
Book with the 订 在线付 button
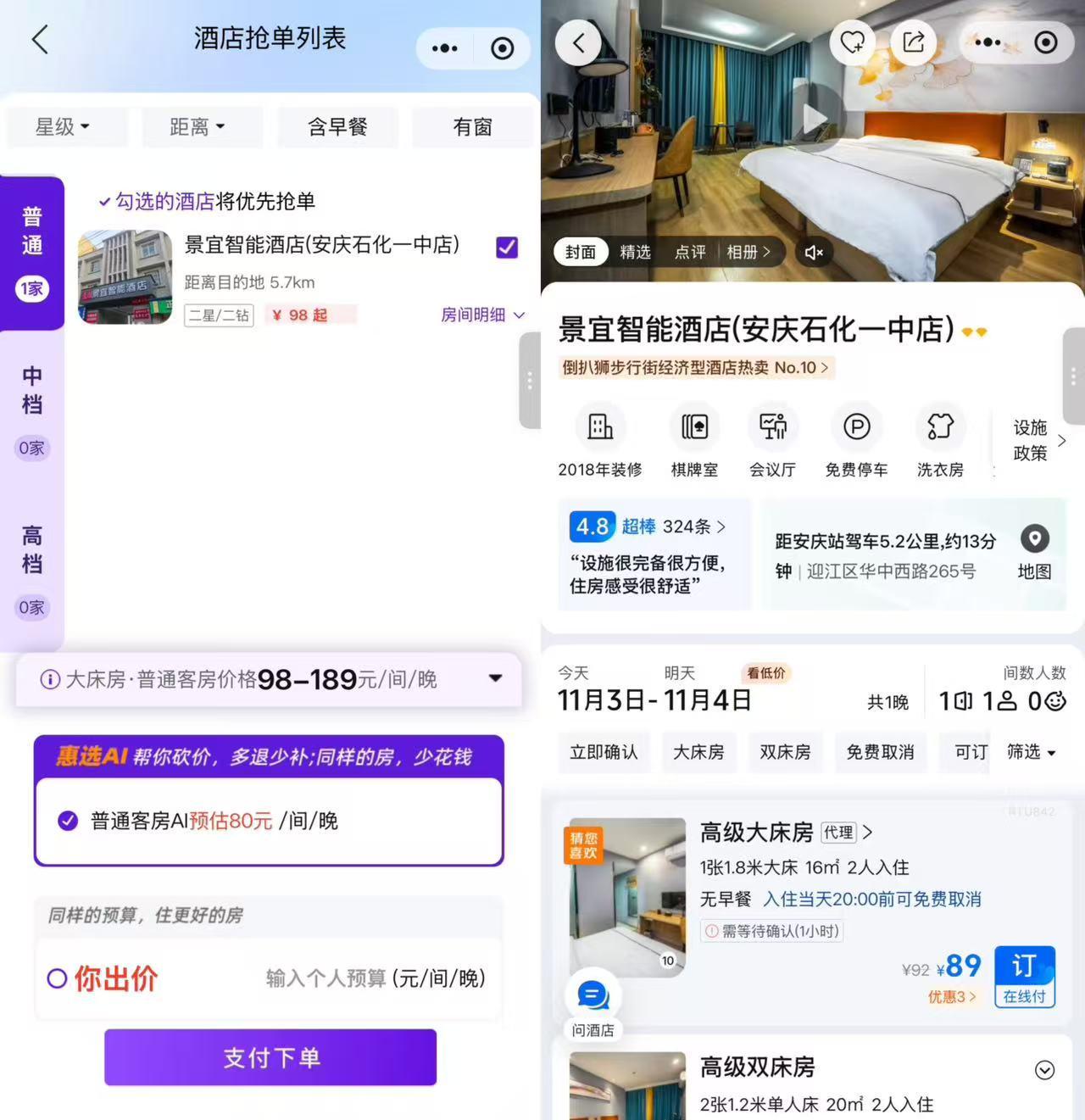[x=1024, y=976]
